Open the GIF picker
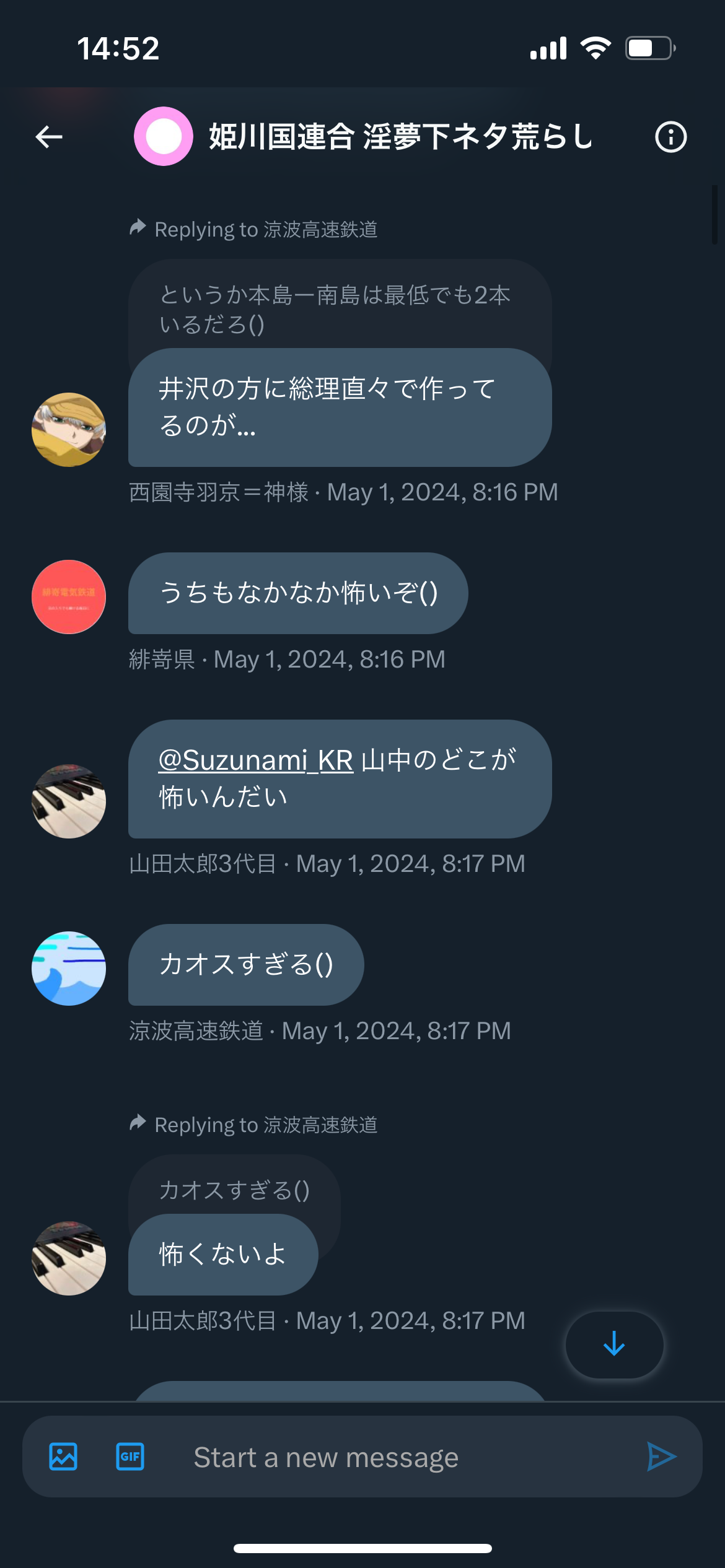The height and width of the screenshot is (1568, 725). point(130,1457)
